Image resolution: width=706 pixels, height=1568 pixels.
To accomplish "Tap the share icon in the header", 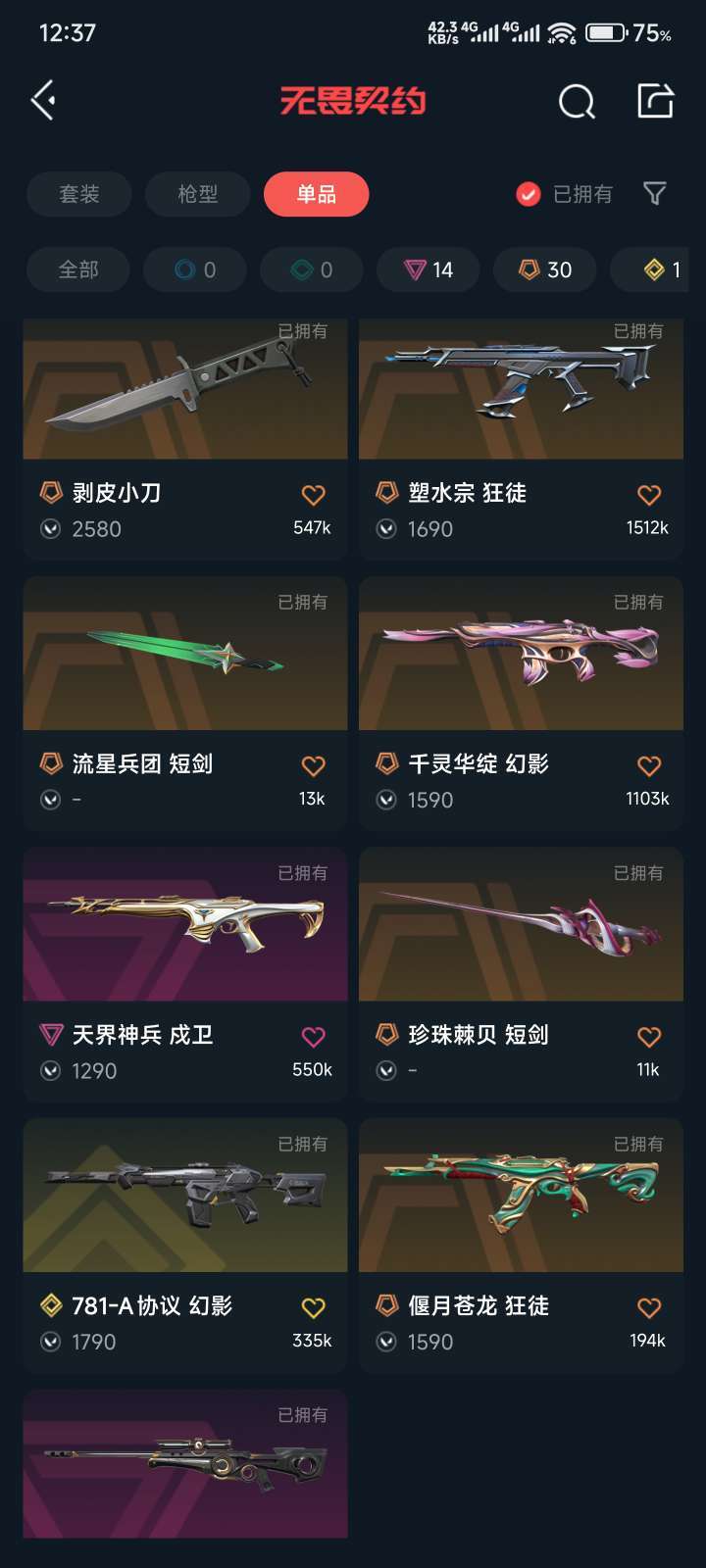I will [x=655, y=100].
